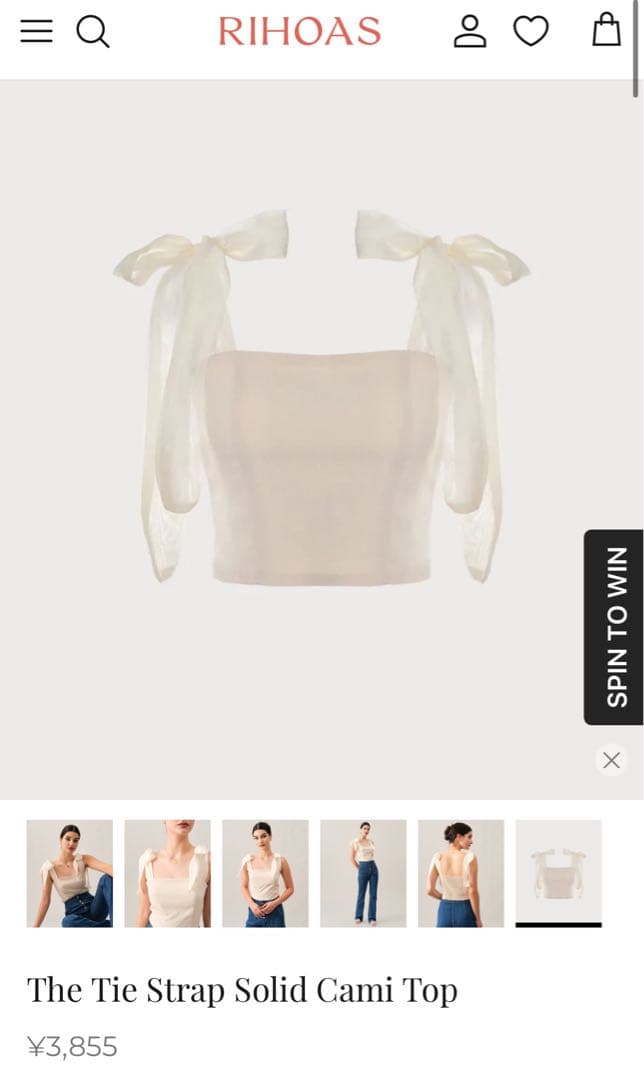Select the close-up top photo thumbnail
Viewport: 644px width, 1080px height.
(167, 873)
